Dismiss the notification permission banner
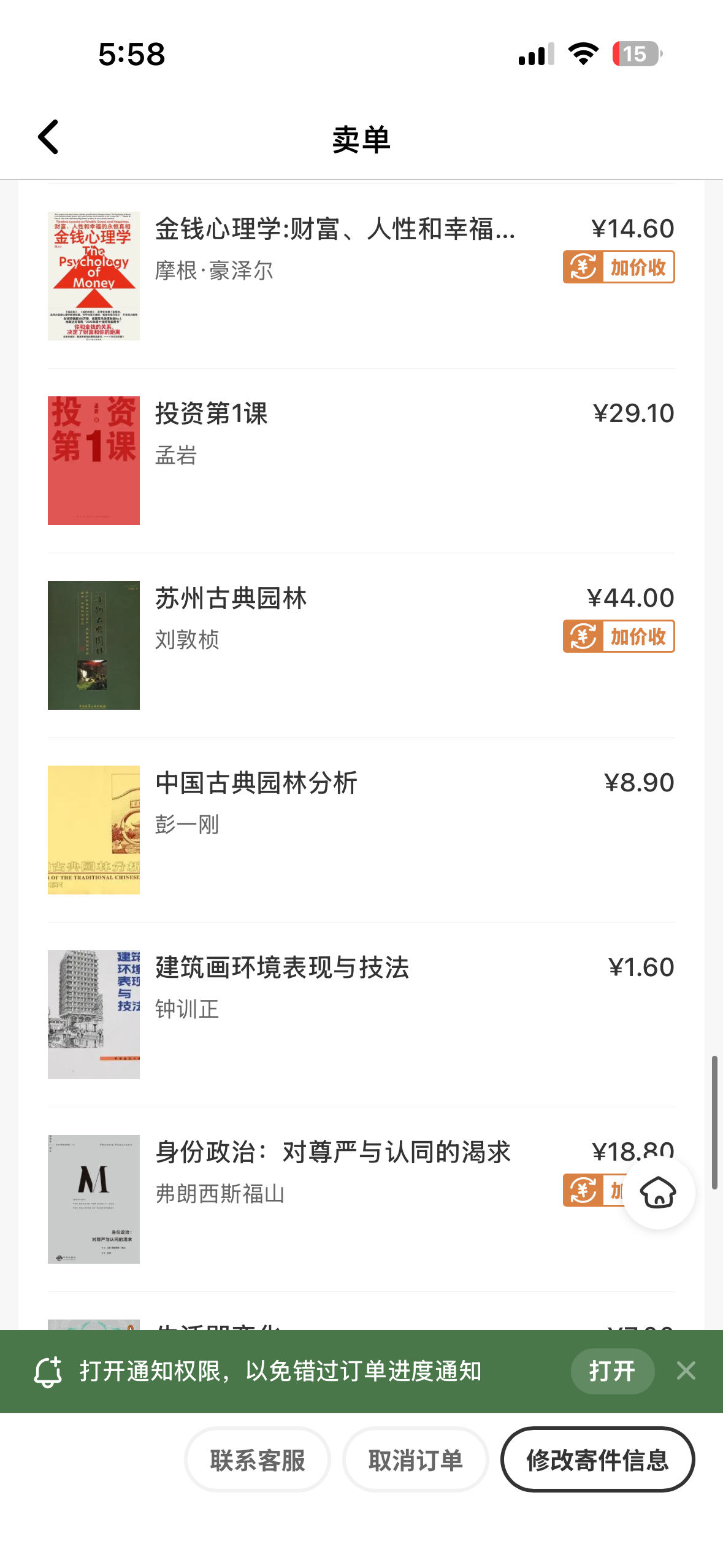723x1568 pixels. coord(686,1371)
